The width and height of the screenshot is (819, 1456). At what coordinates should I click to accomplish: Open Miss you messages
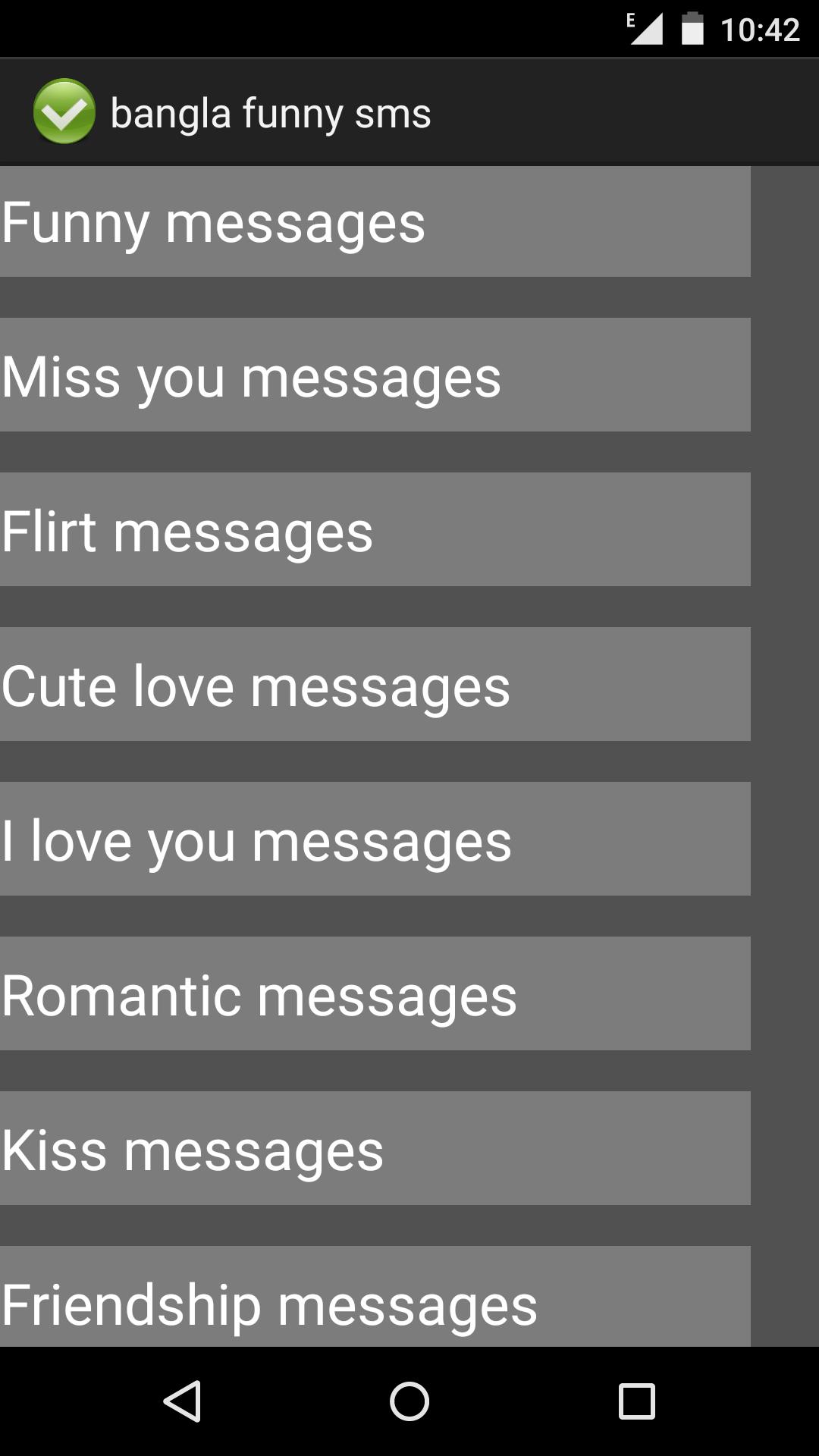(375, 377)
